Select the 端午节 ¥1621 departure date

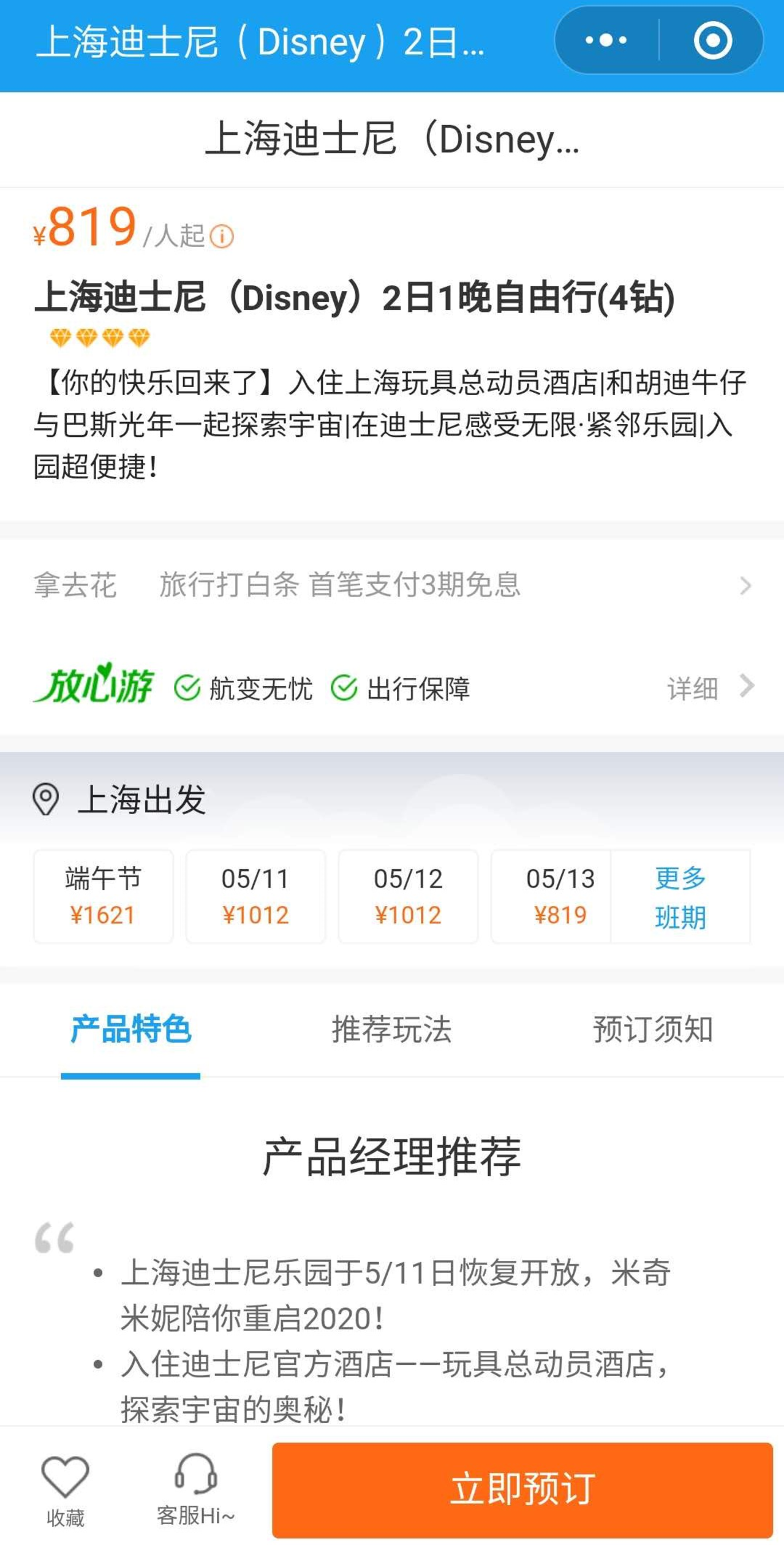(x=103, y=896)
